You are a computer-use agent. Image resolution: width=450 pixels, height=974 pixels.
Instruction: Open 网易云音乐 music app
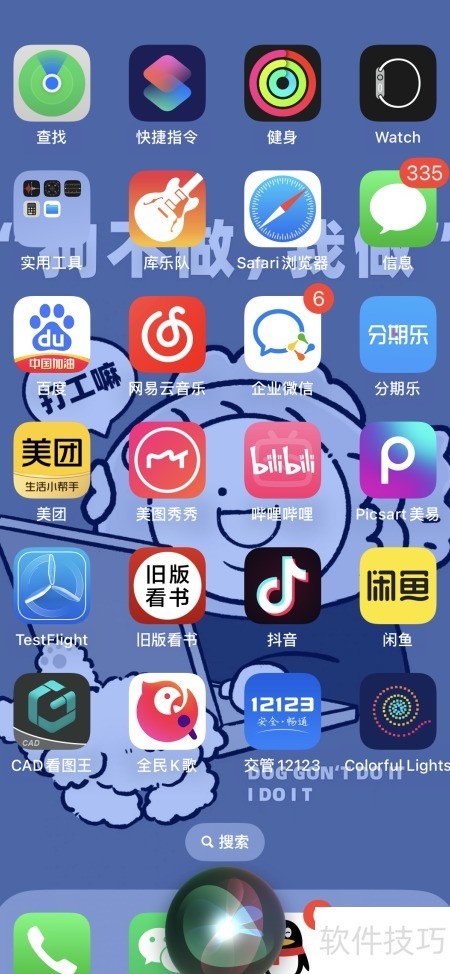tap(167, 334)
